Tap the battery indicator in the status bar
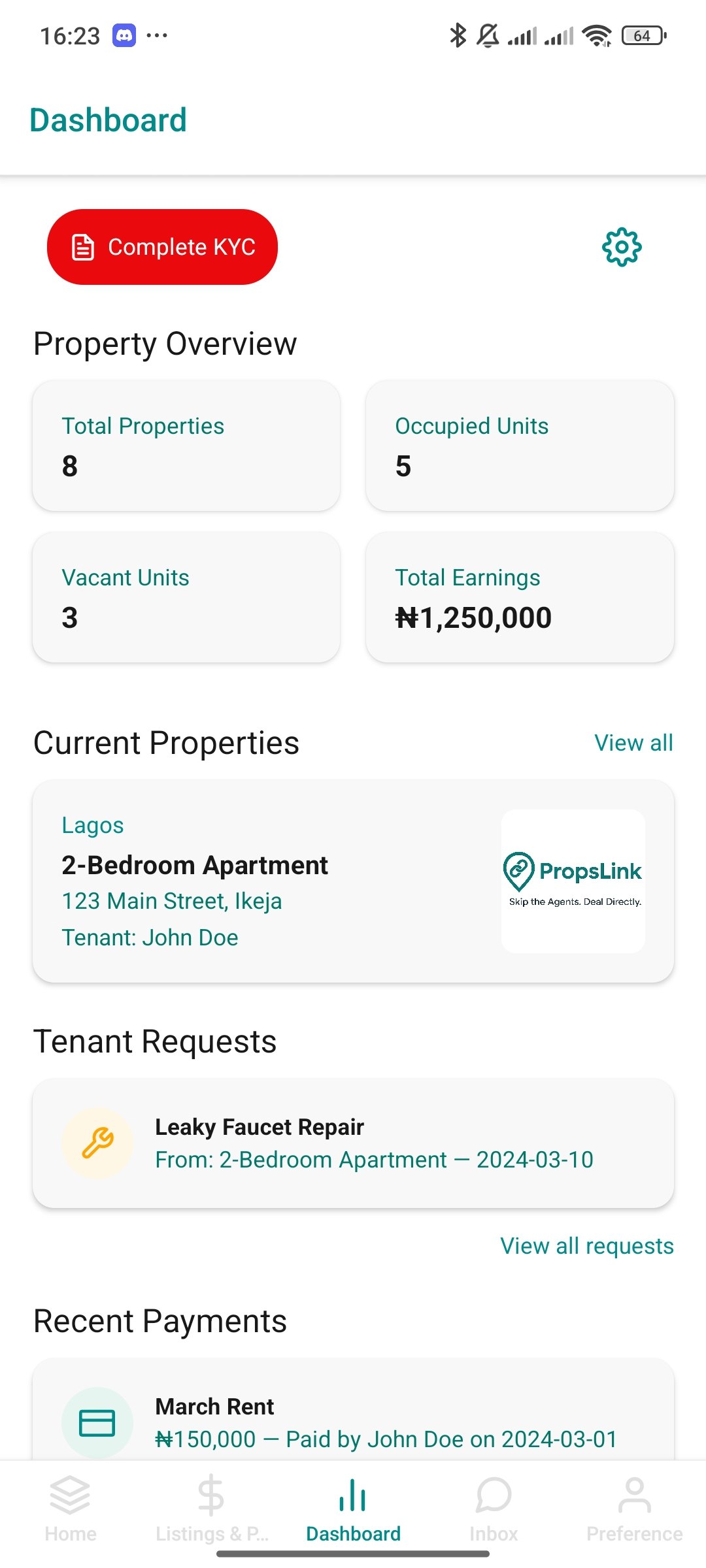 tap(641, 35)
